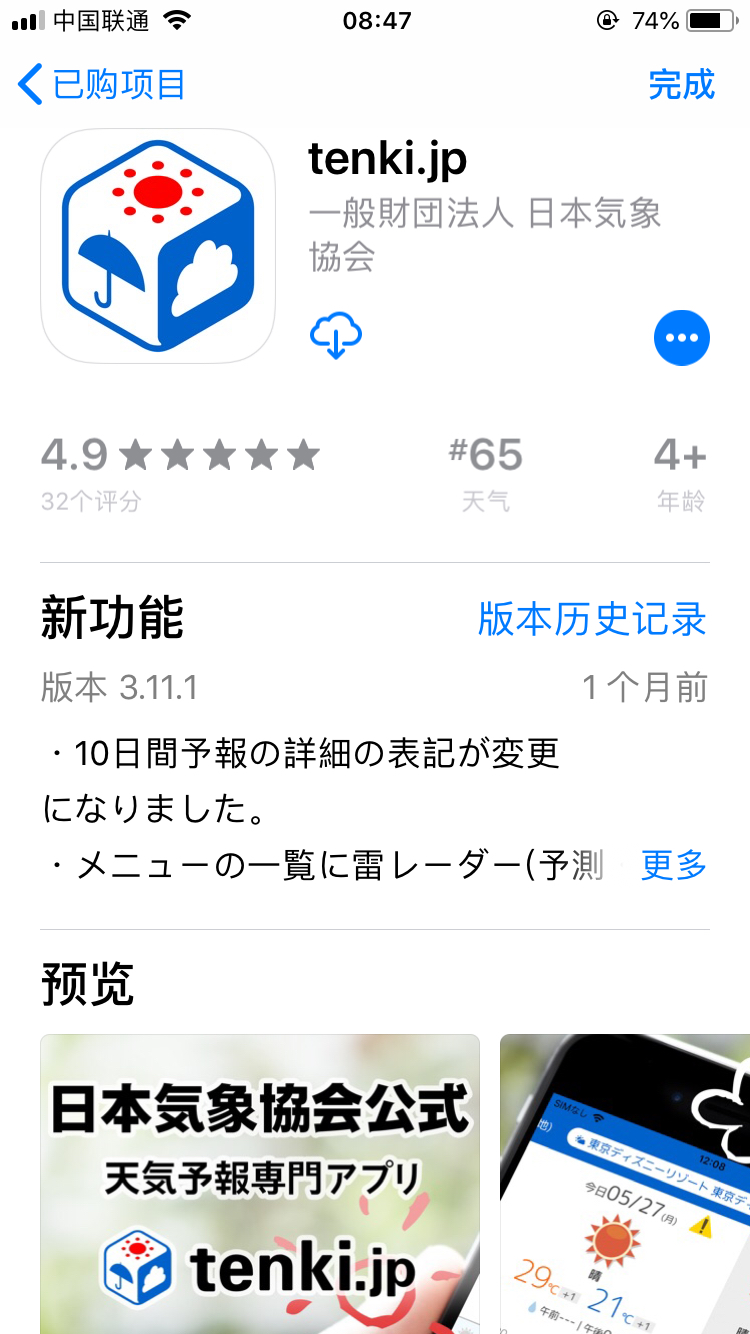Screen dimensions: 750x1334
Task: Go back to 已购项目 list
Action: tap(102, 84)
